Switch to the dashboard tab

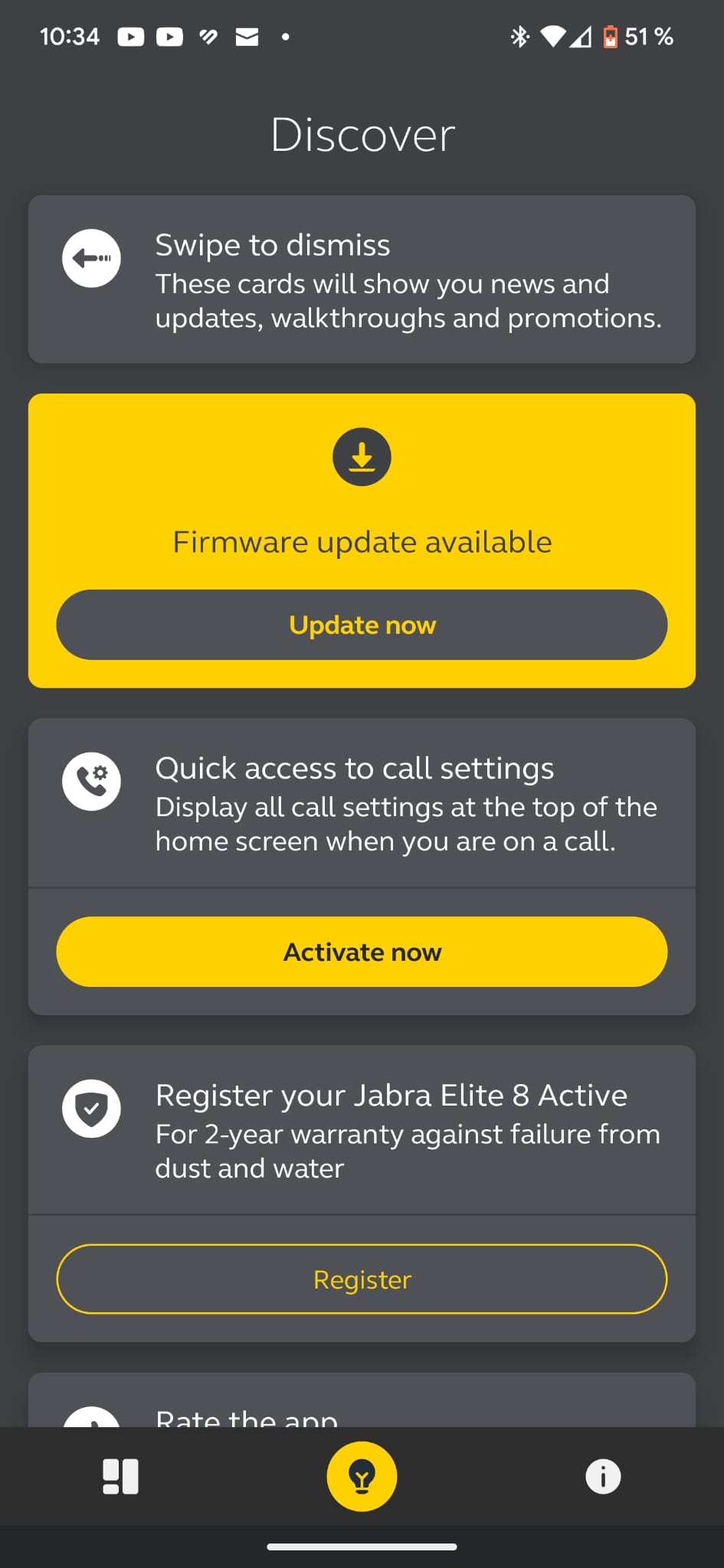click(121, 1476)
